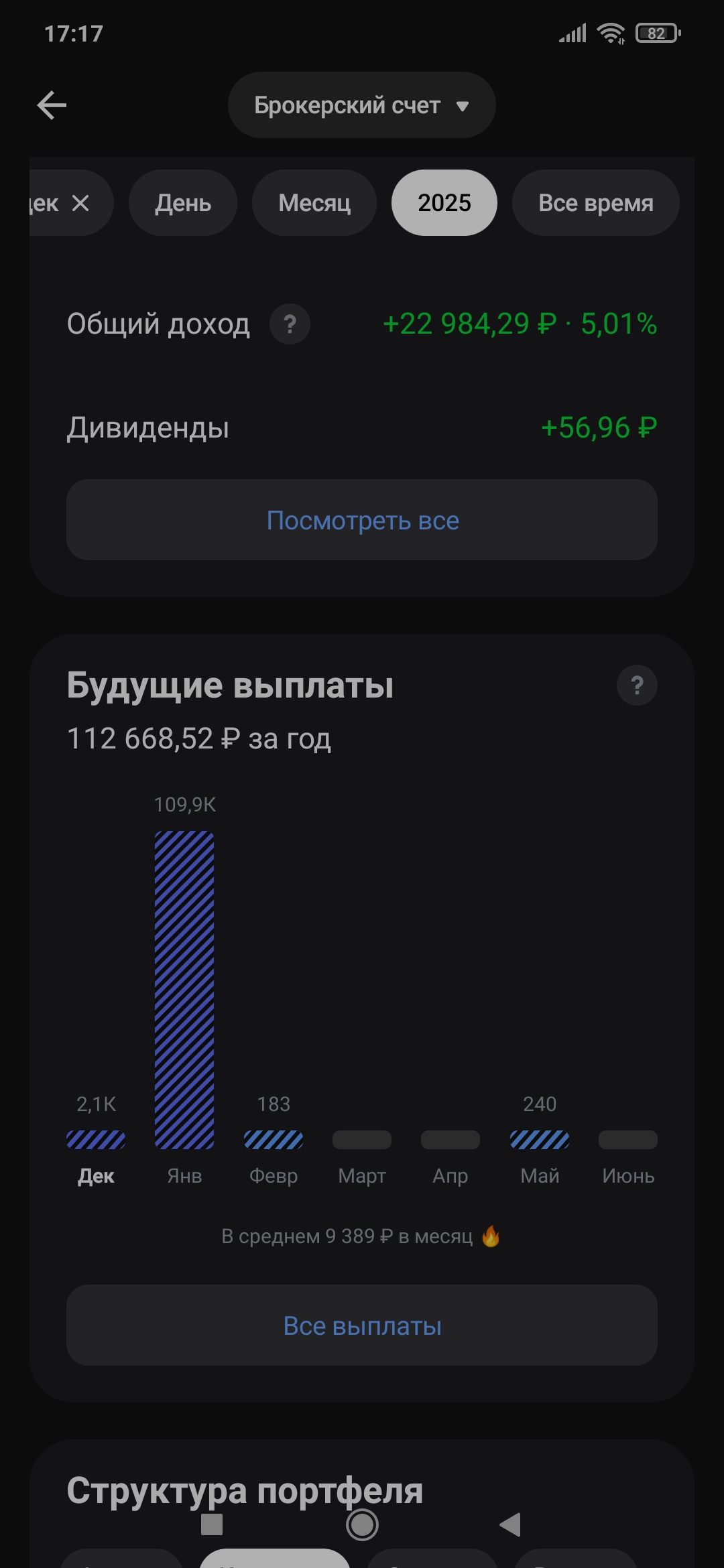724x1568 pixels.
Task: Open the Все выплаты list
Action: 362,1325
